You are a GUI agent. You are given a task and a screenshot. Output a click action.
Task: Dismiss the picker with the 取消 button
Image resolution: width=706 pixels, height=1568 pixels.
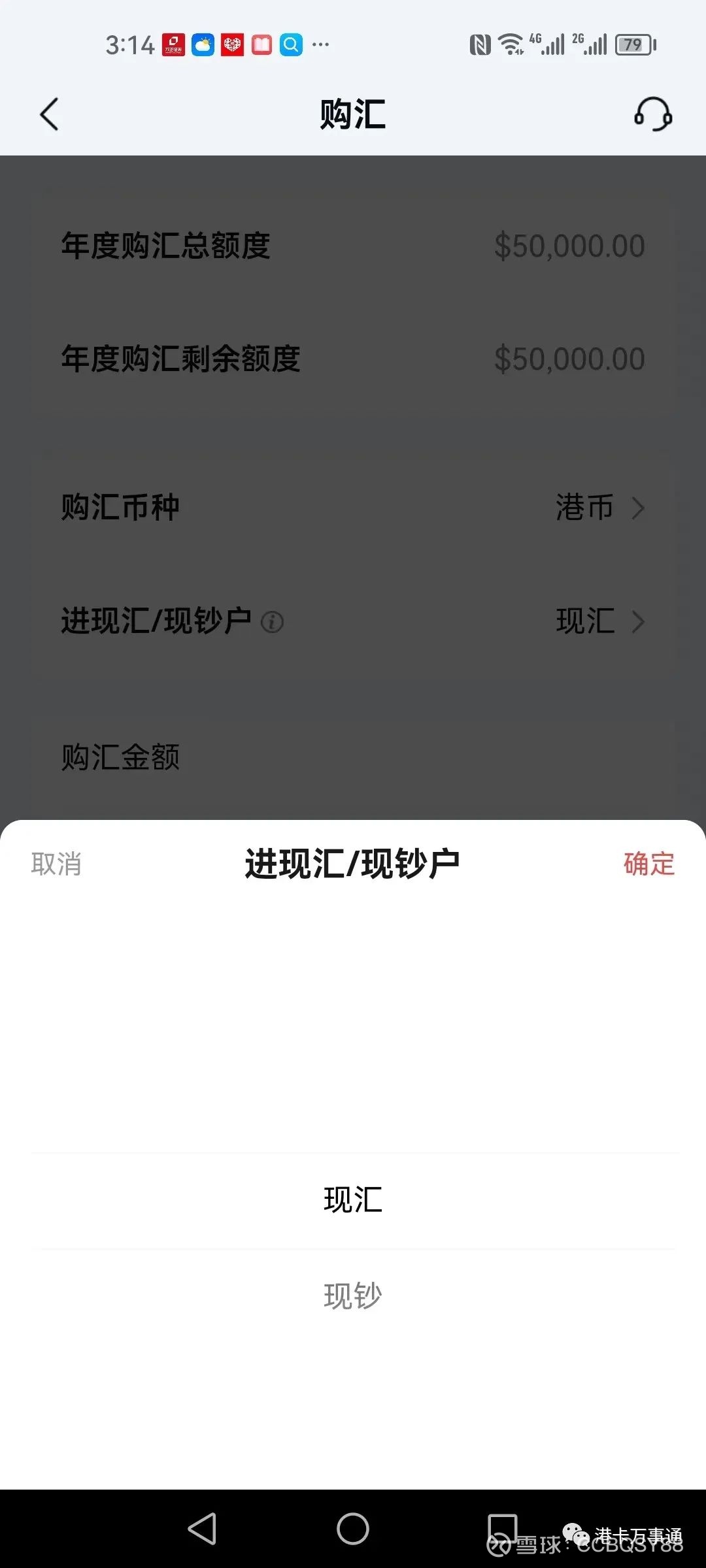55,864
